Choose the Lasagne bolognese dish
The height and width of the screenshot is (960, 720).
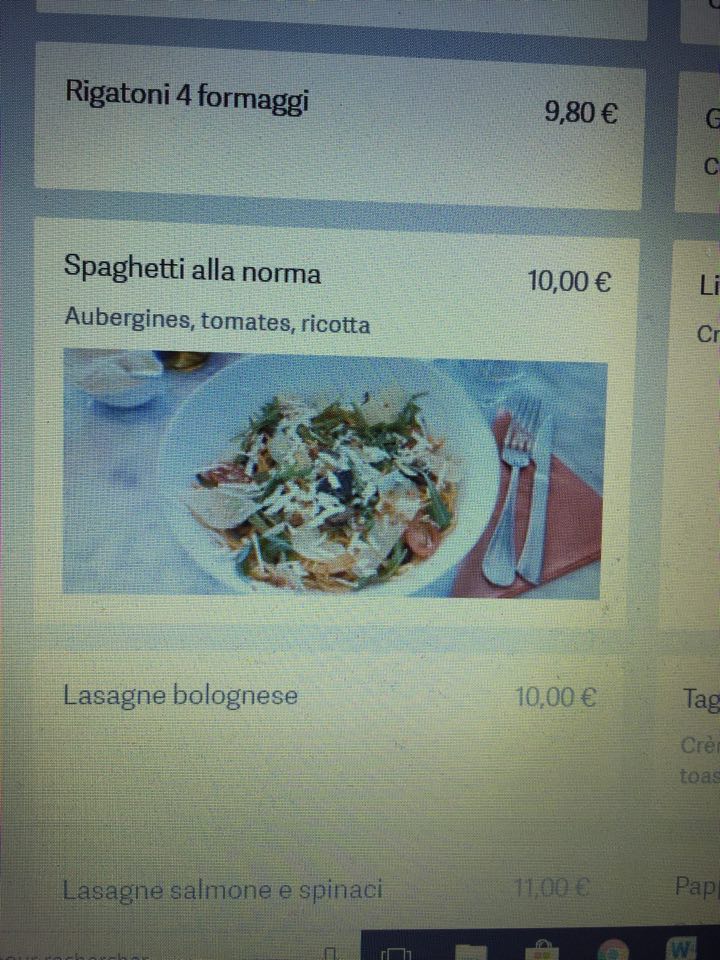[181, 696]
